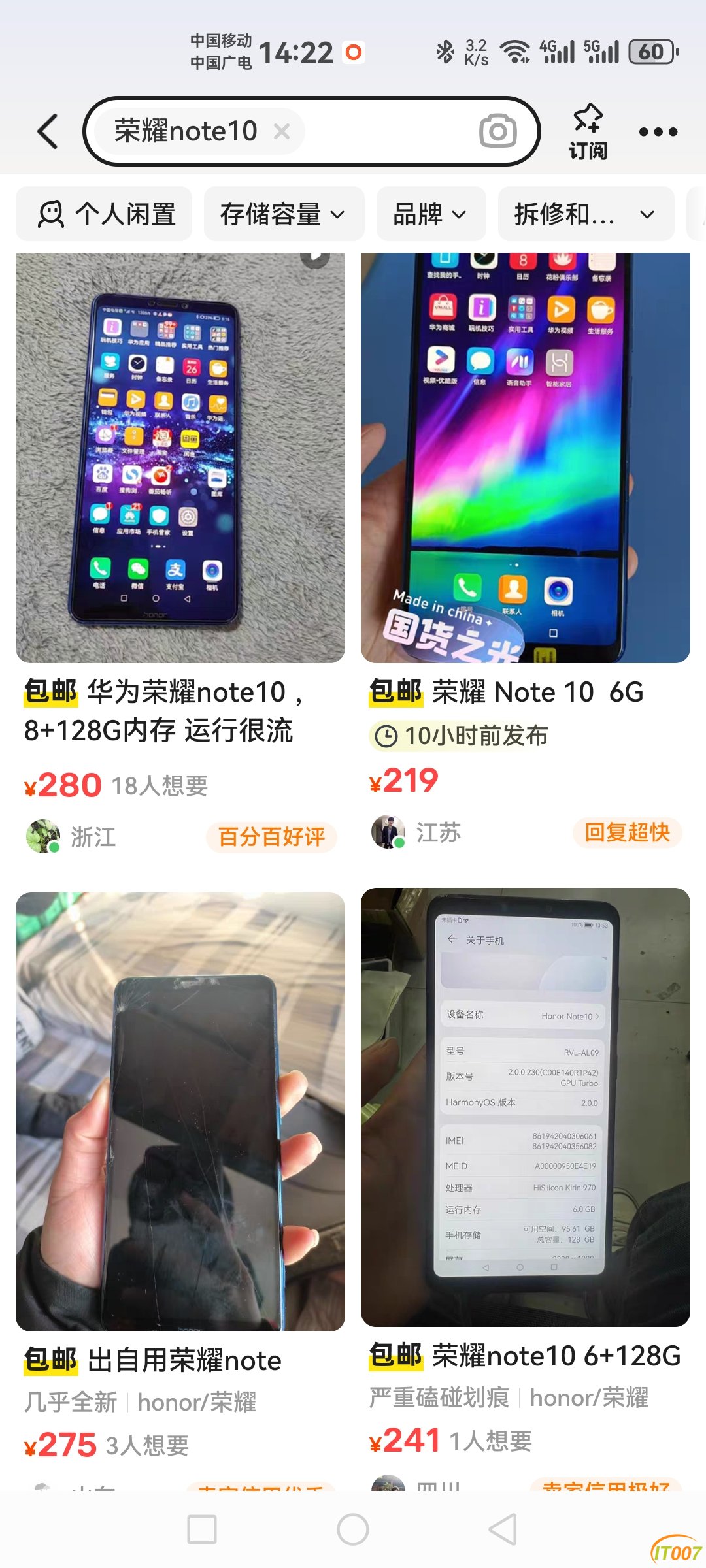The image size is (706, 1568).
Task: Open the ¥219 荣耀 Note 10 6G listing
Action: [x=525, y=457]
